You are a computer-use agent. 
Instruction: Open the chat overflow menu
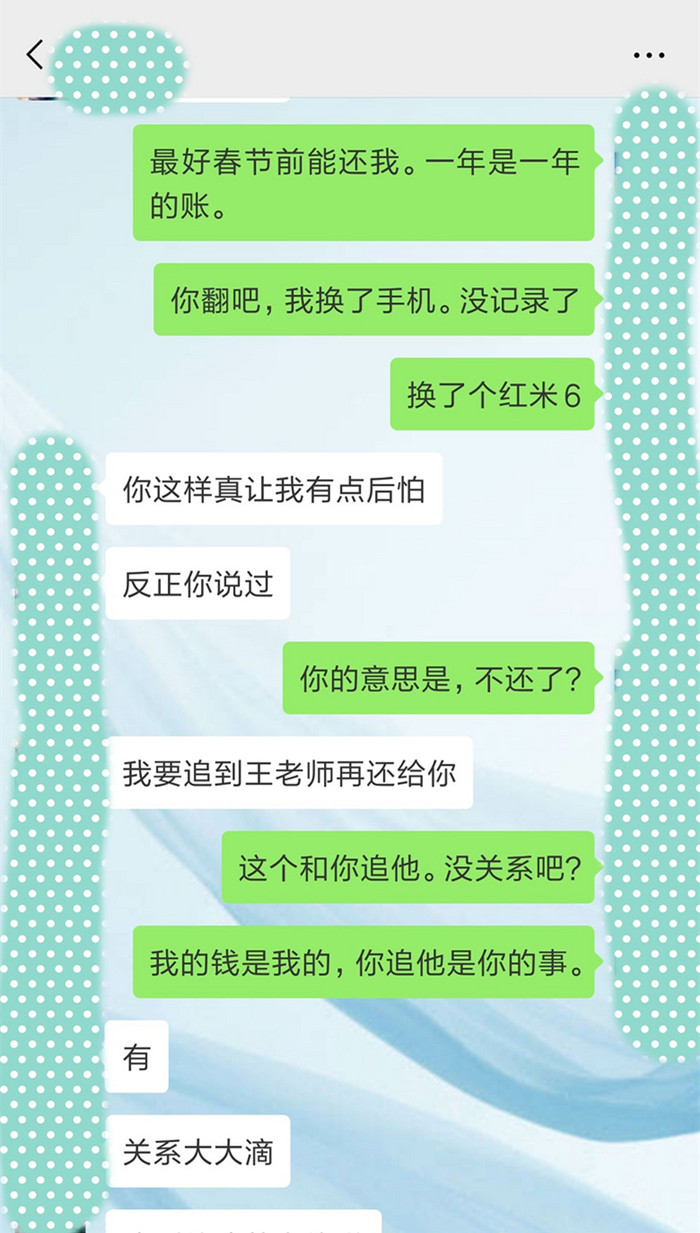[649, 56]
